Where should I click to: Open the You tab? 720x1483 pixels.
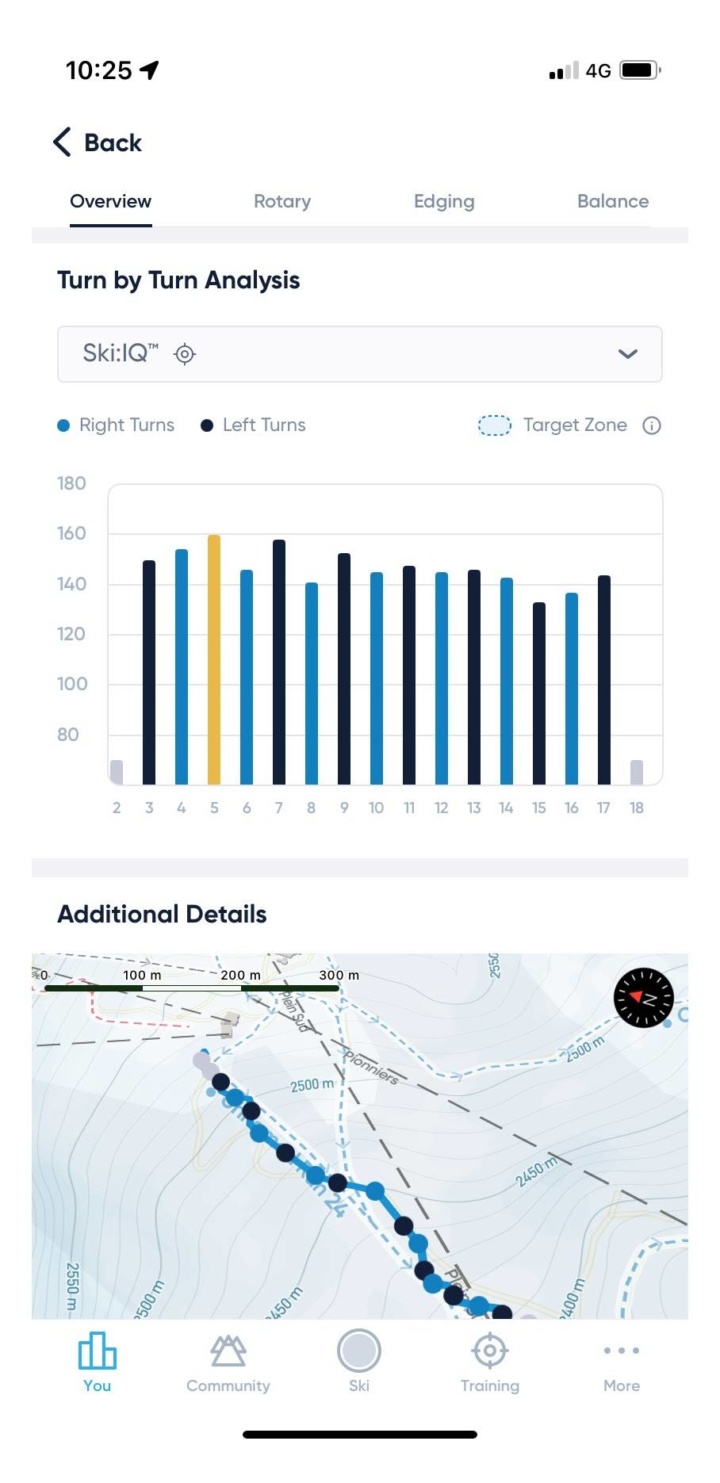(x=97, y=1363)
